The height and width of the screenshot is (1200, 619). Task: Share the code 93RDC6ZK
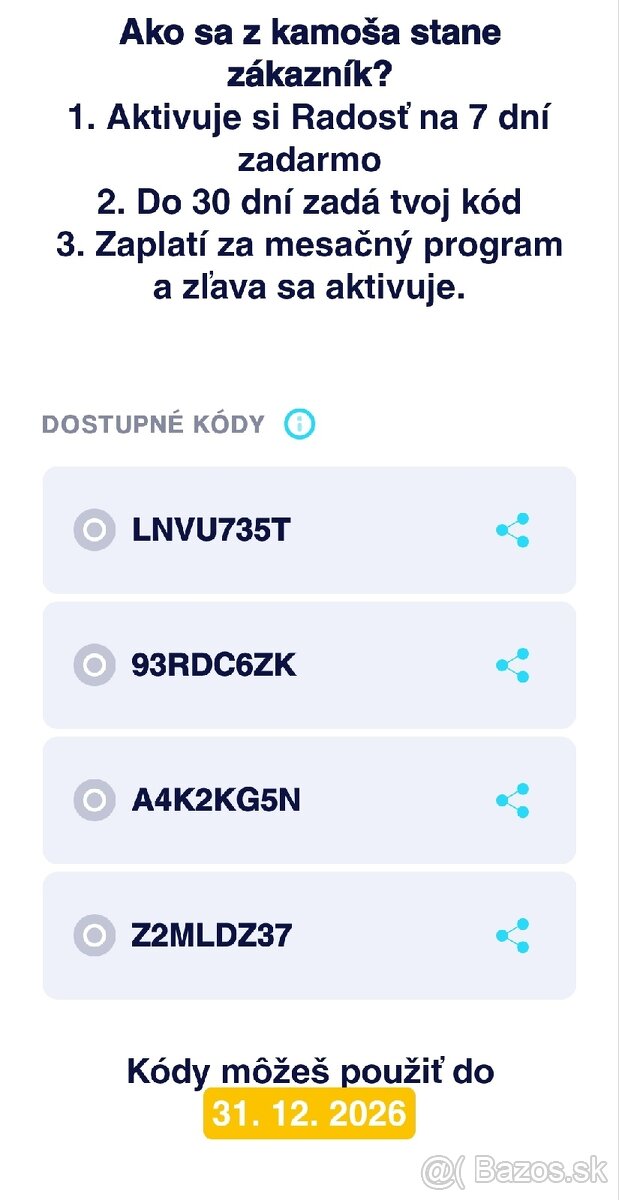tap(513, 665)
